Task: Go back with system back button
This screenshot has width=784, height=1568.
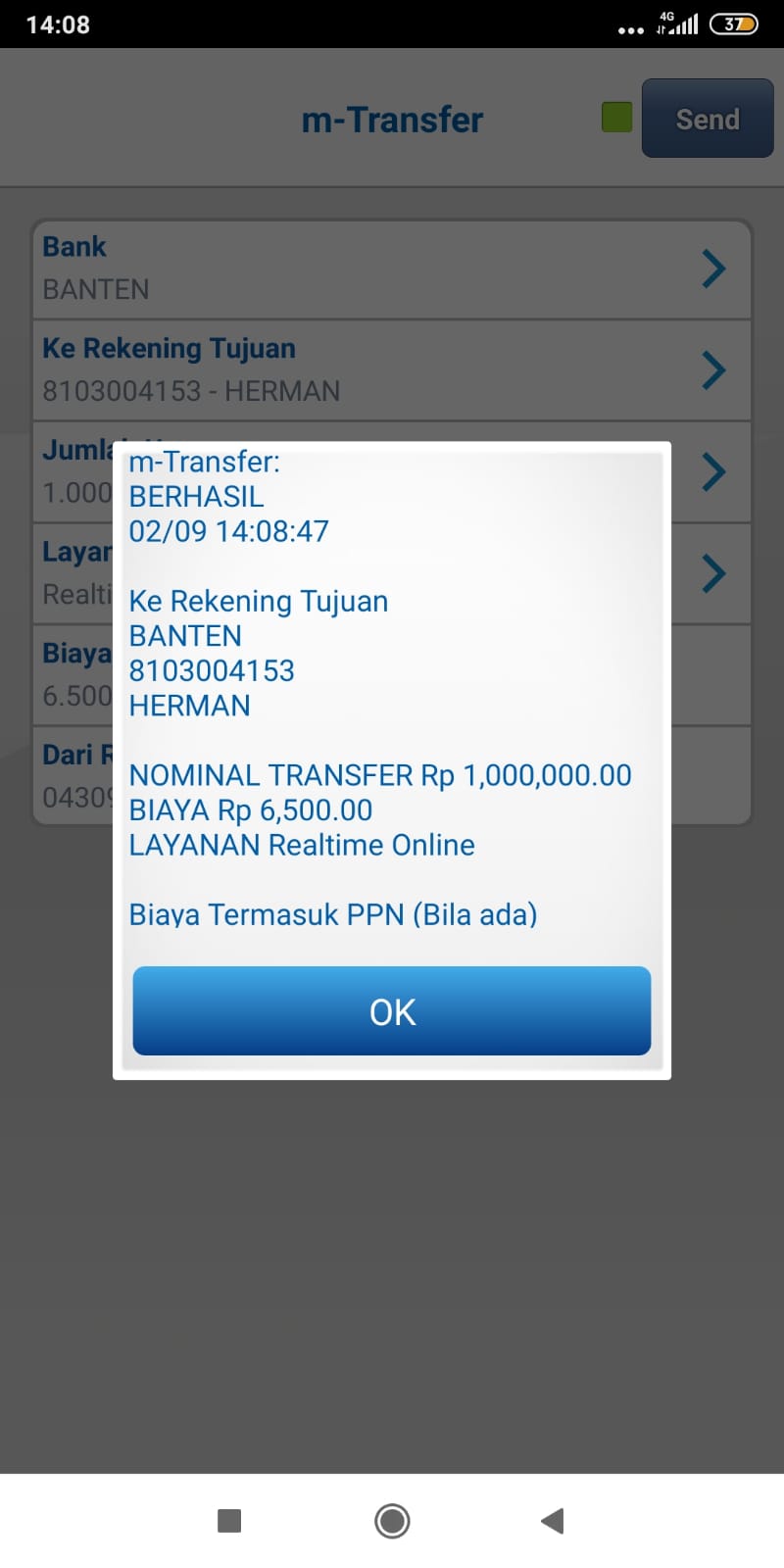Action: click(x=553, y=1521)
